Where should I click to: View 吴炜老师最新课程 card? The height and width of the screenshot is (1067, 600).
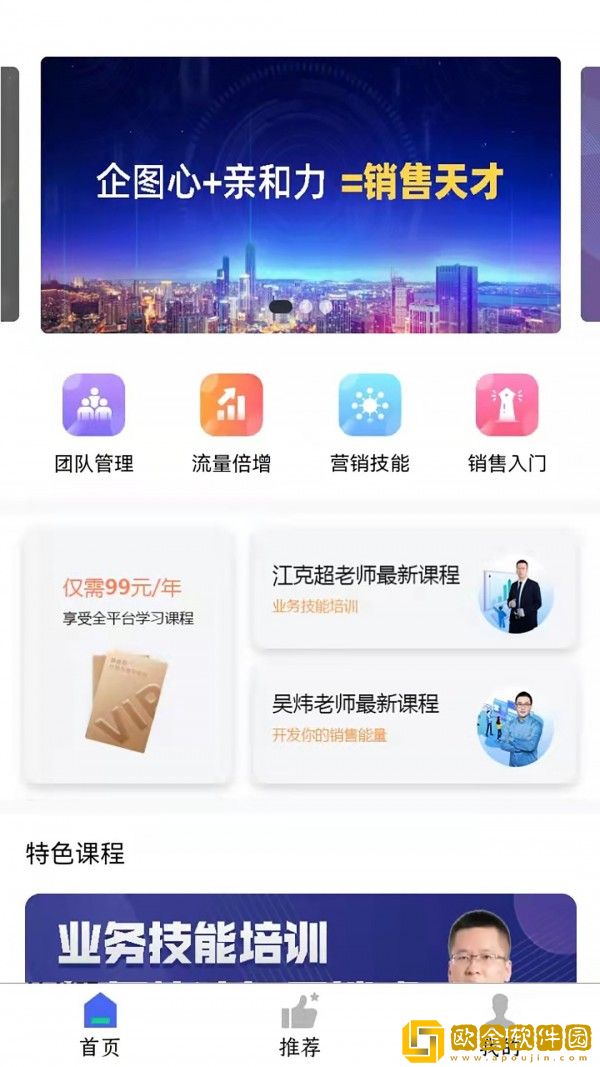click(x=414, y=720)
